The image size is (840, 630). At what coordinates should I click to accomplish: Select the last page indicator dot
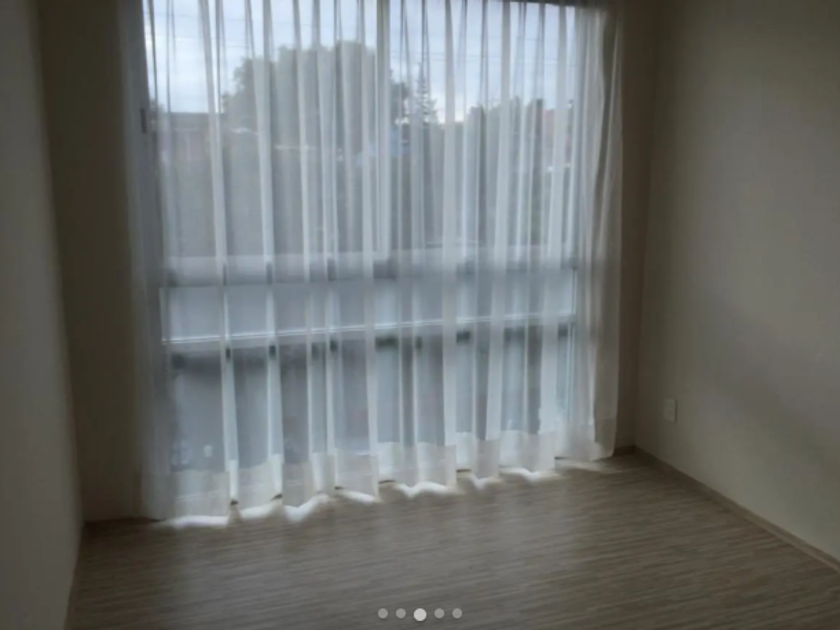click(x=457, y=613)
